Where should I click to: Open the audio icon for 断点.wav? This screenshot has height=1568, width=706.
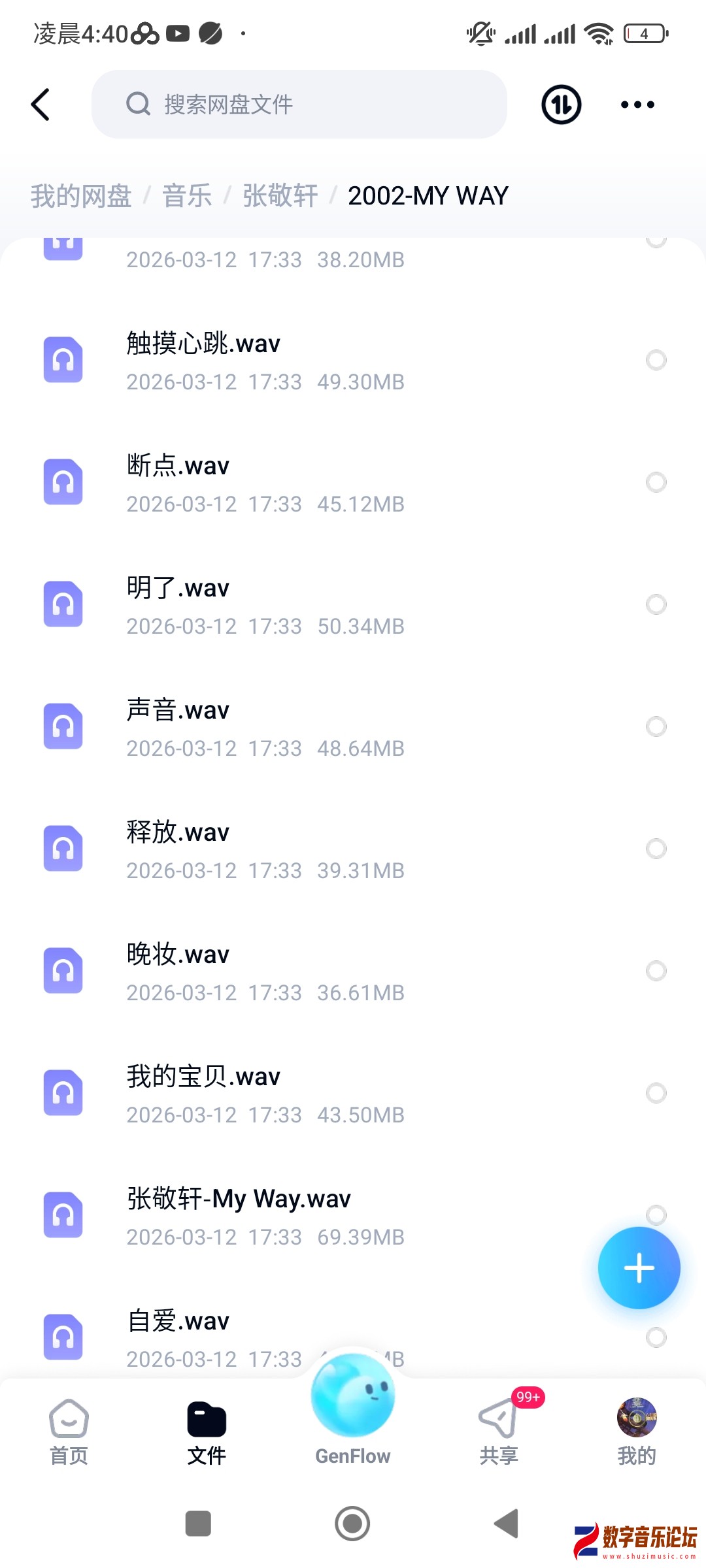pos(63,482)
